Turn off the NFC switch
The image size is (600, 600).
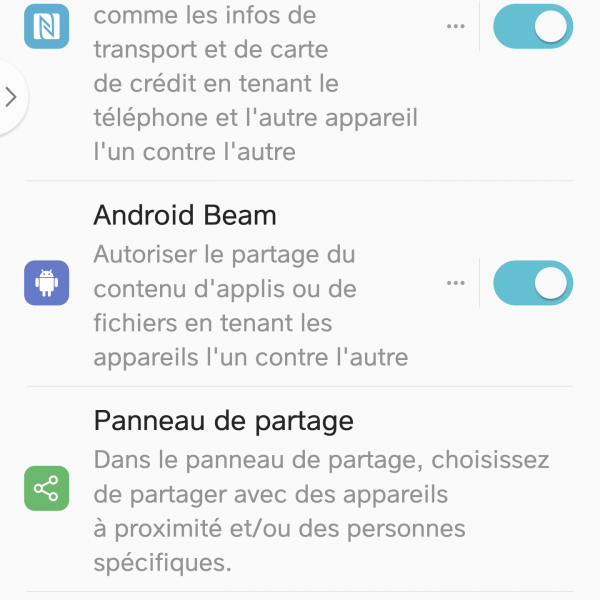(x=533, y=26)
